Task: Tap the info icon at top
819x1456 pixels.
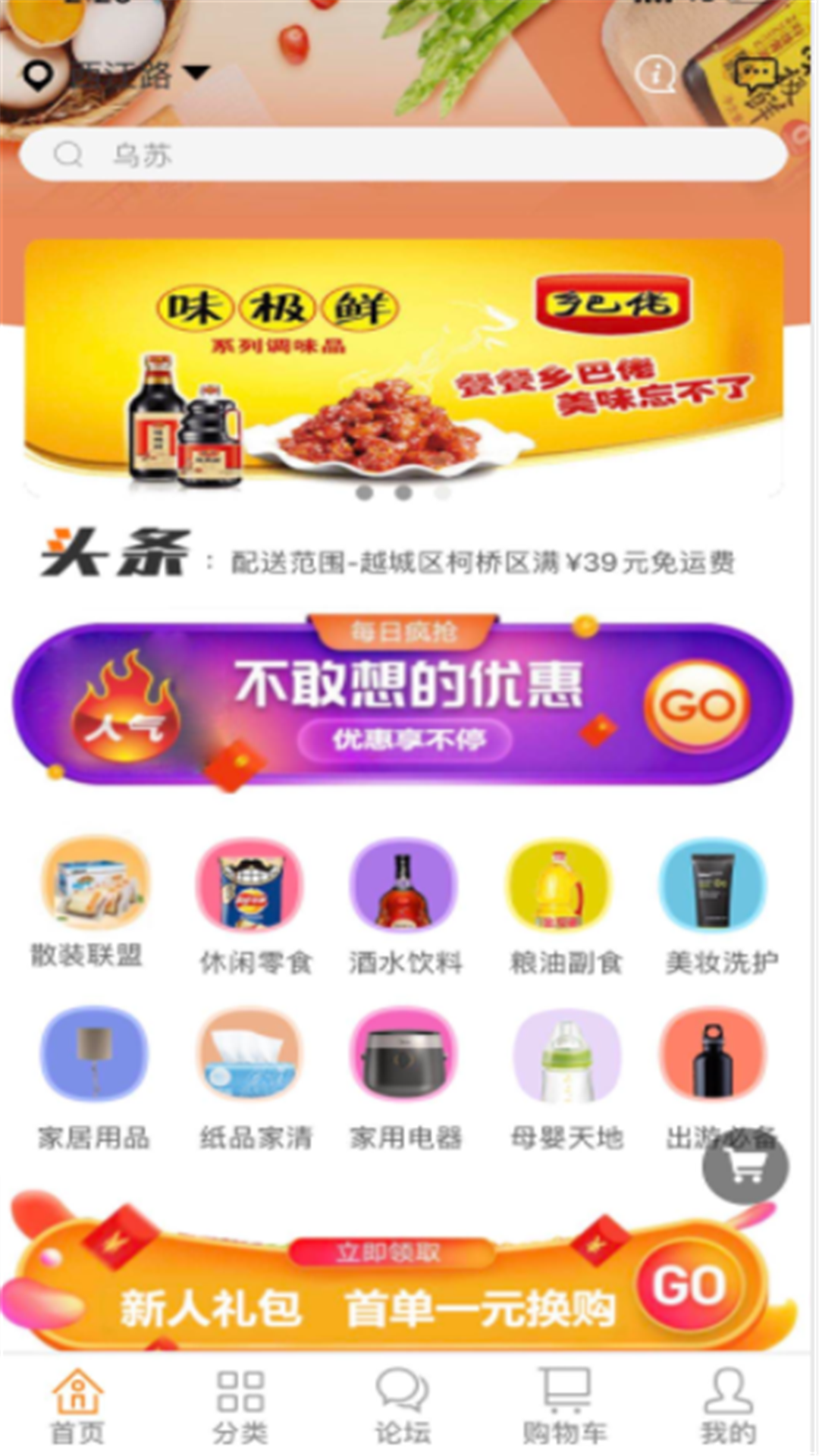Action: [x=654, y=74]
